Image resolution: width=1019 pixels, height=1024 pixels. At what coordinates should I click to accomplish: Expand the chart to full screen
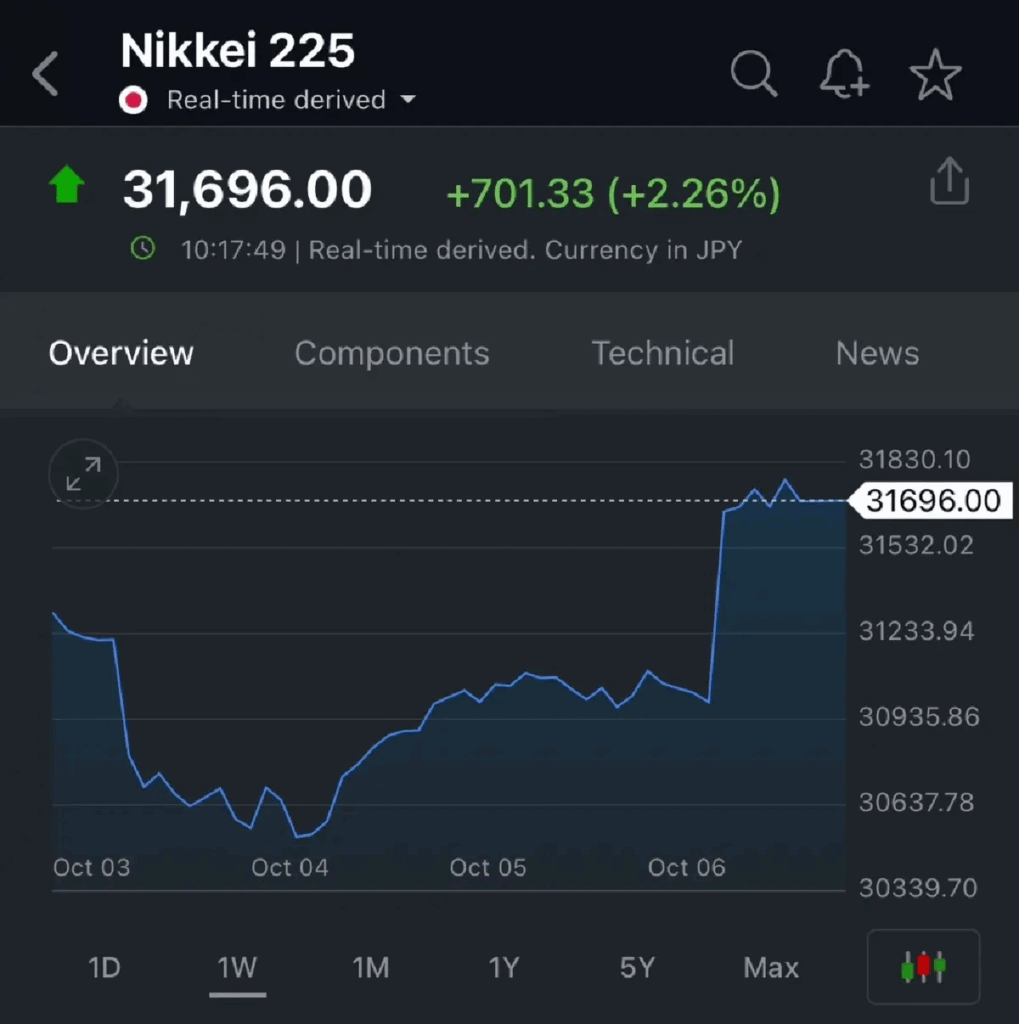83,474
